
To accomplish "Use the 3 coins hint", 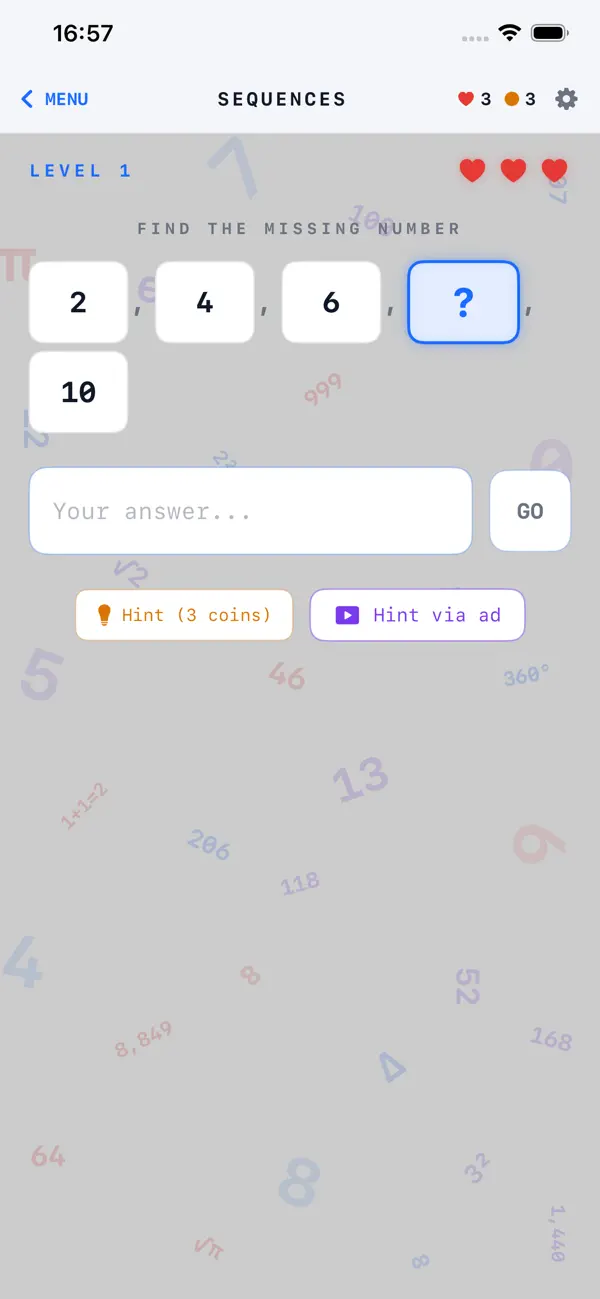I will pyautogui.click(x=184, y=615).
